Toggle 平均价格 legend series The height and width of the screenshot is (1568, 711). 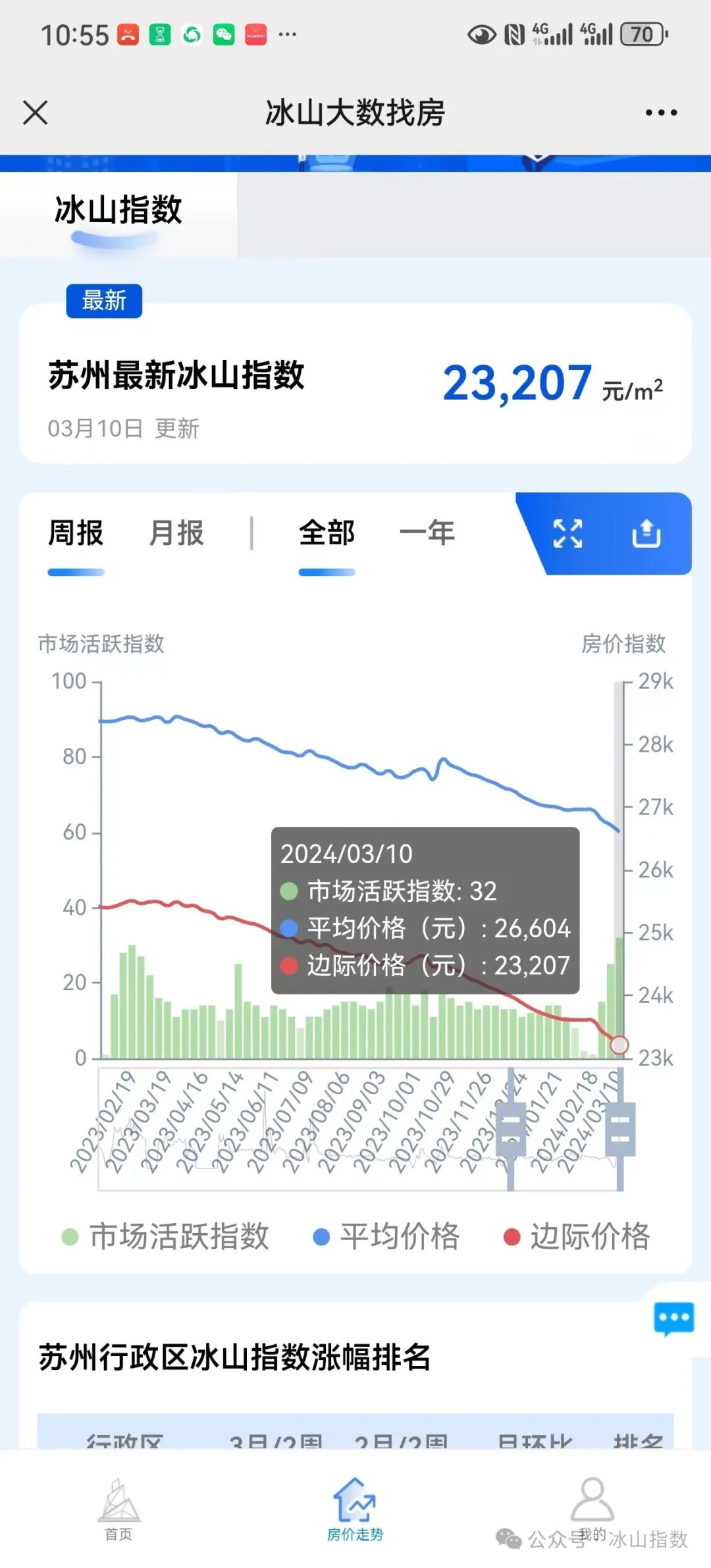point(386,1236)
